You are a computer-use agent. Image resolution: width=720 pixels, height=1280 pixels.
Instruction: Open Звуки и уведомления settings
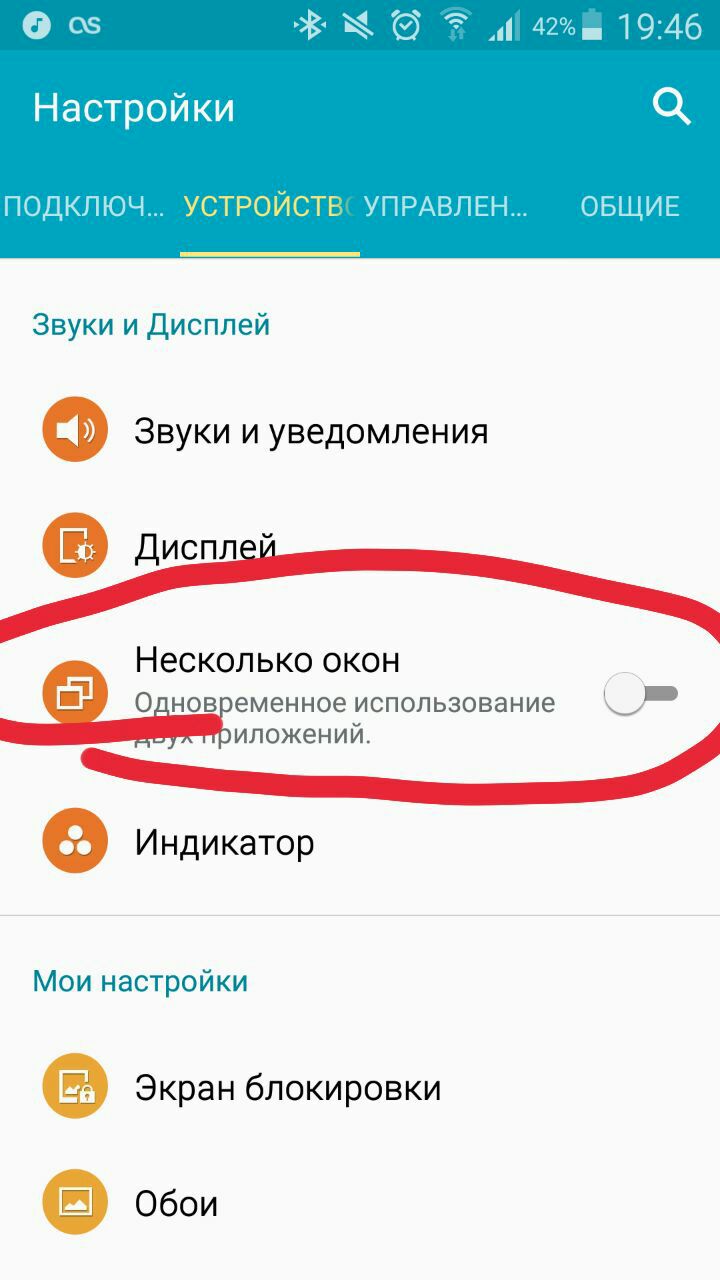click(360, 431)
